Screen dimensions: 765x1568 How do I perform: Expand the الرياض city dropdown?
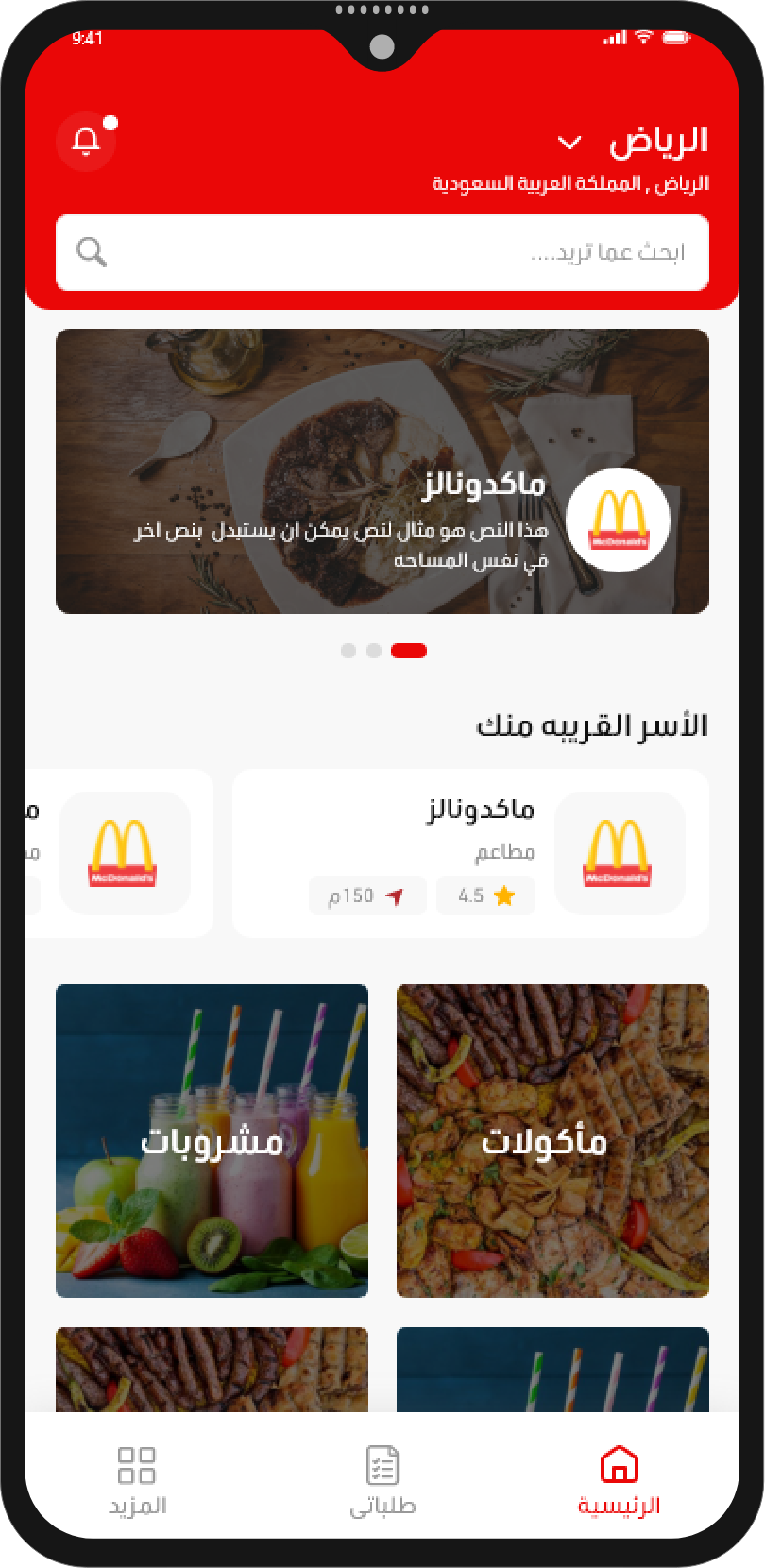[x=569, y=143]
